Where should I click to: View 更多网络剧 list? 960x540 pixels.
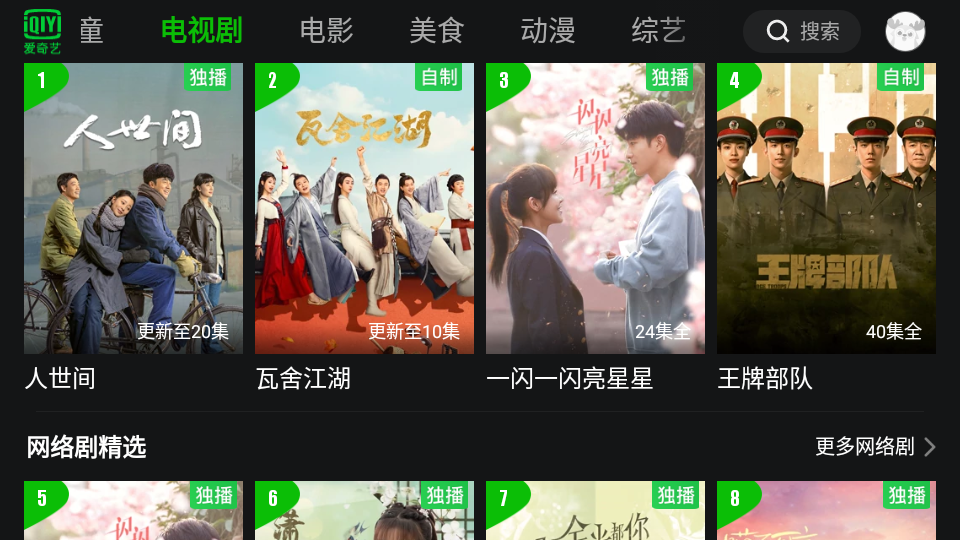875,446
